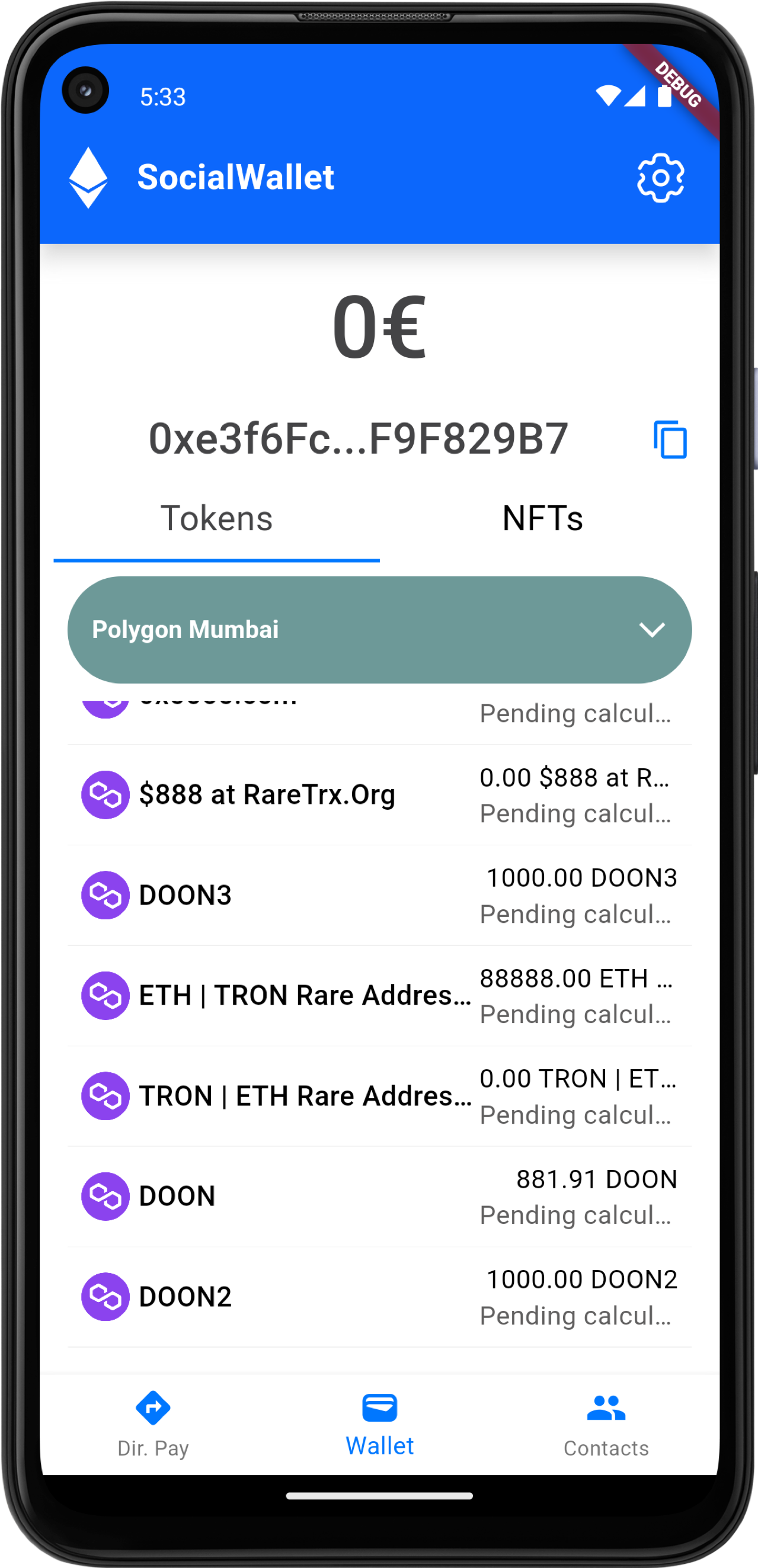Image resolution: width=758 pixels, height=1568 pixels.
Task: Open the settings gear icon
Action: (660, 178)
